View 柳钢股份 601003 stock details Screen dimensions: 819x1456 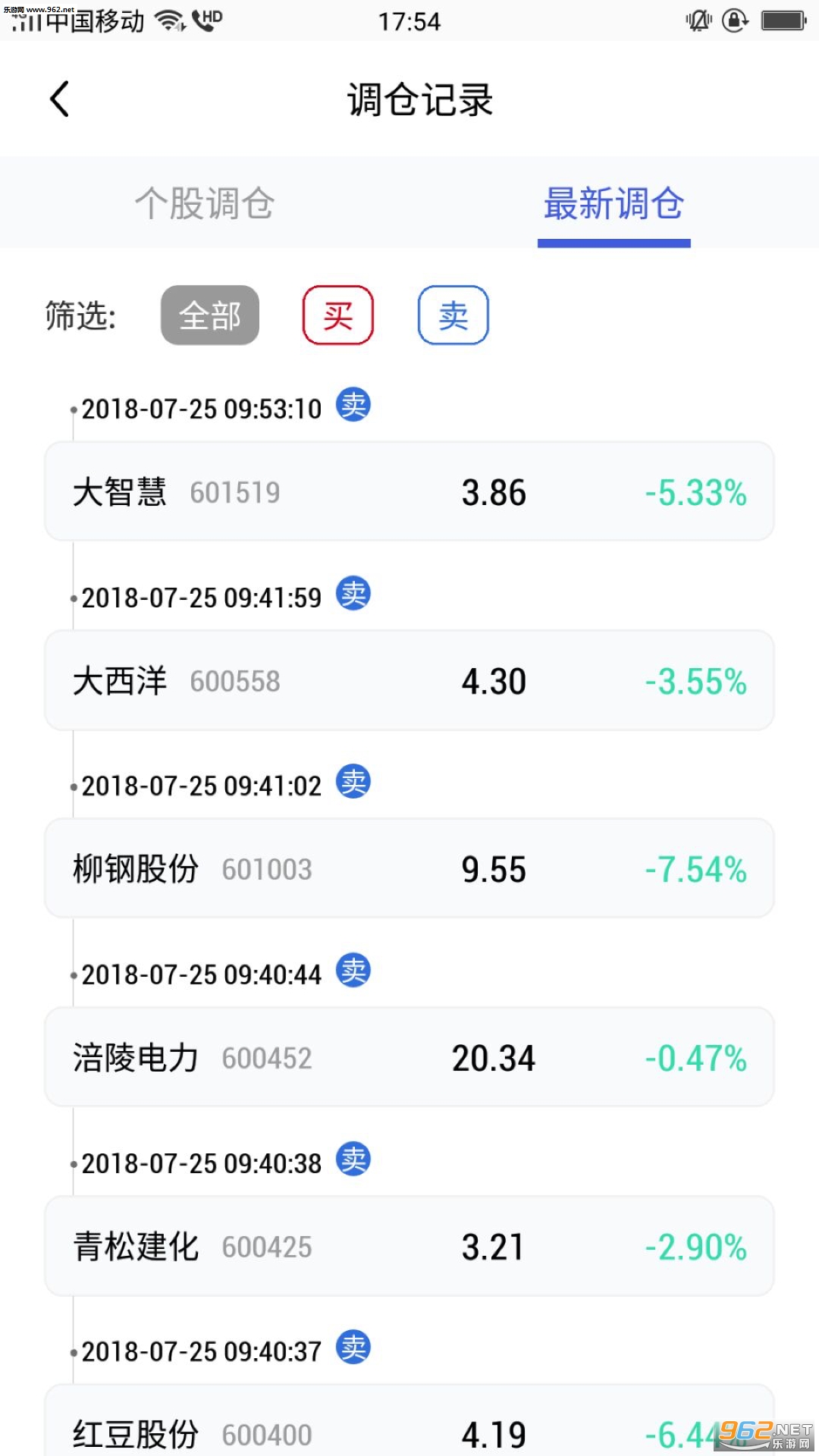point(409,869)
